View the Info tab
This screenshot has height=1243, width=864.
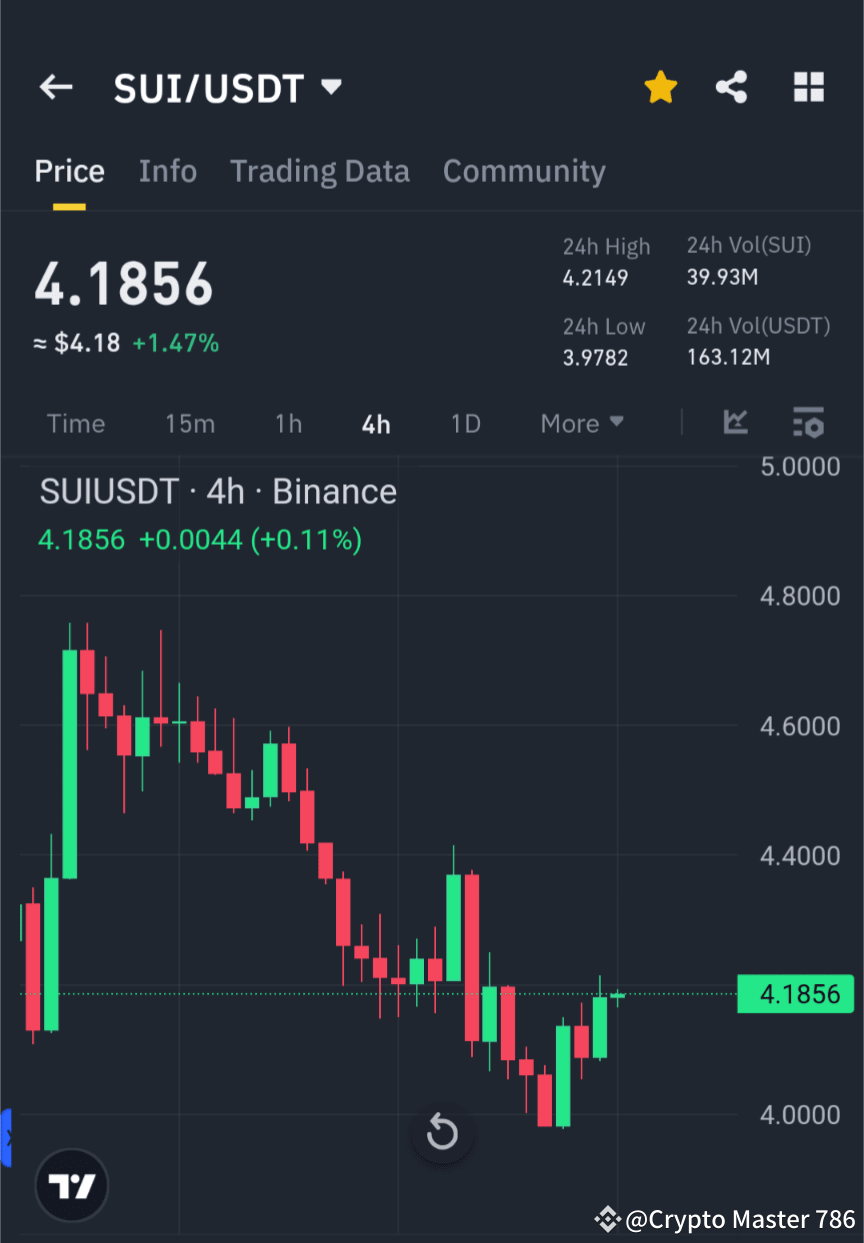click(167, 171)
